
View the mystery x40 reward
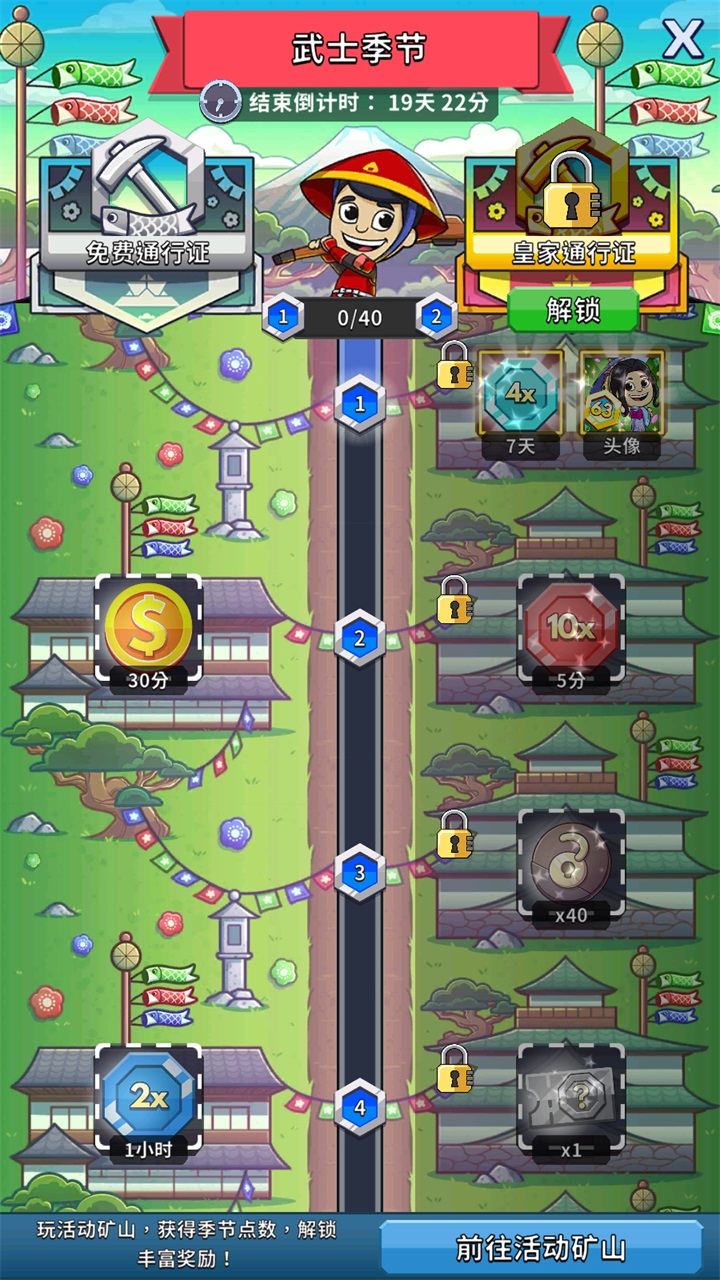[570, 865]
